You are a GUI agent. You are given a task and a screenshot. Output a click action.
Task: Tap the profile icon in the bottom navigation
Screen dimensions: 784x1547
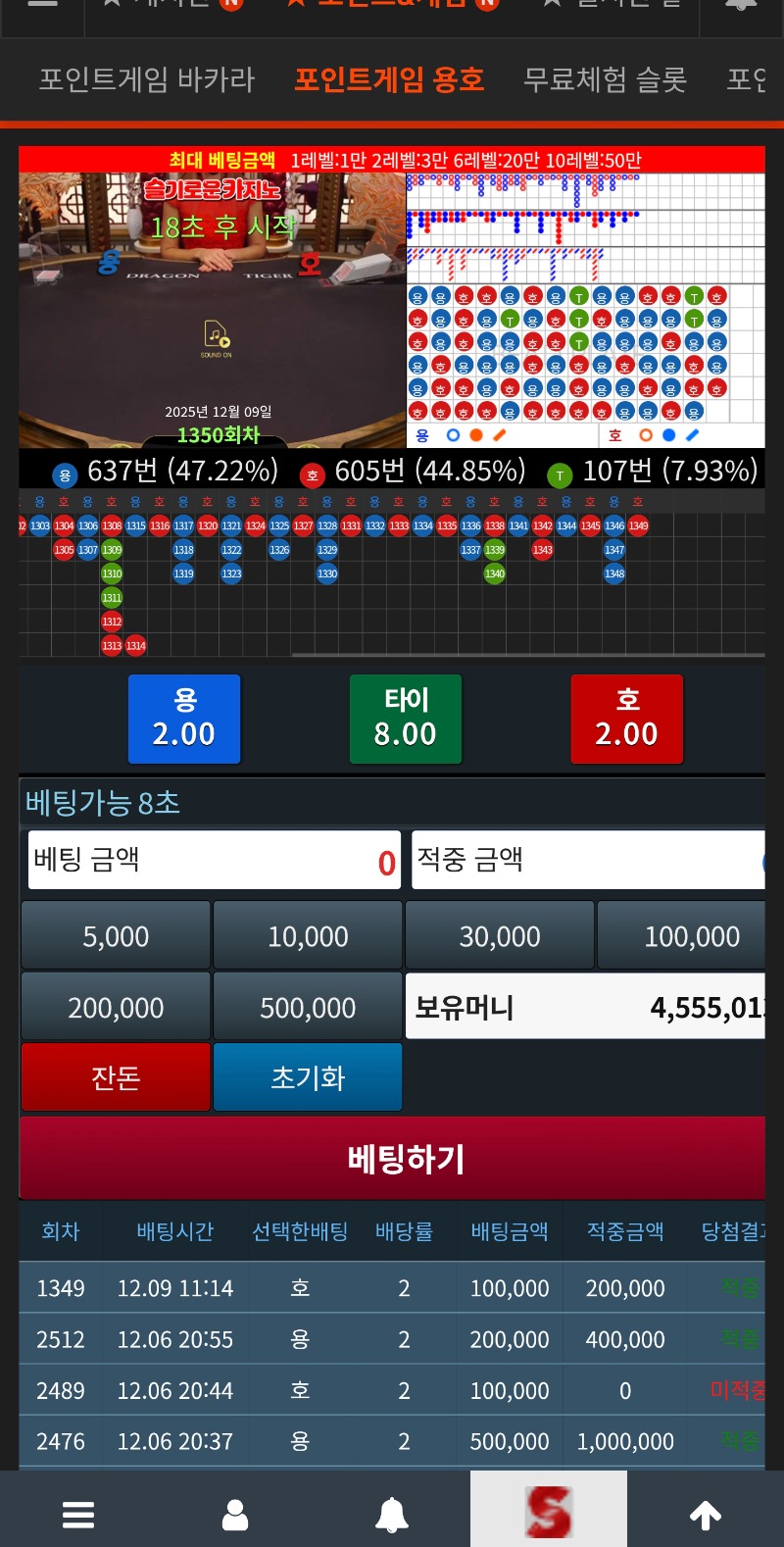235,1514
